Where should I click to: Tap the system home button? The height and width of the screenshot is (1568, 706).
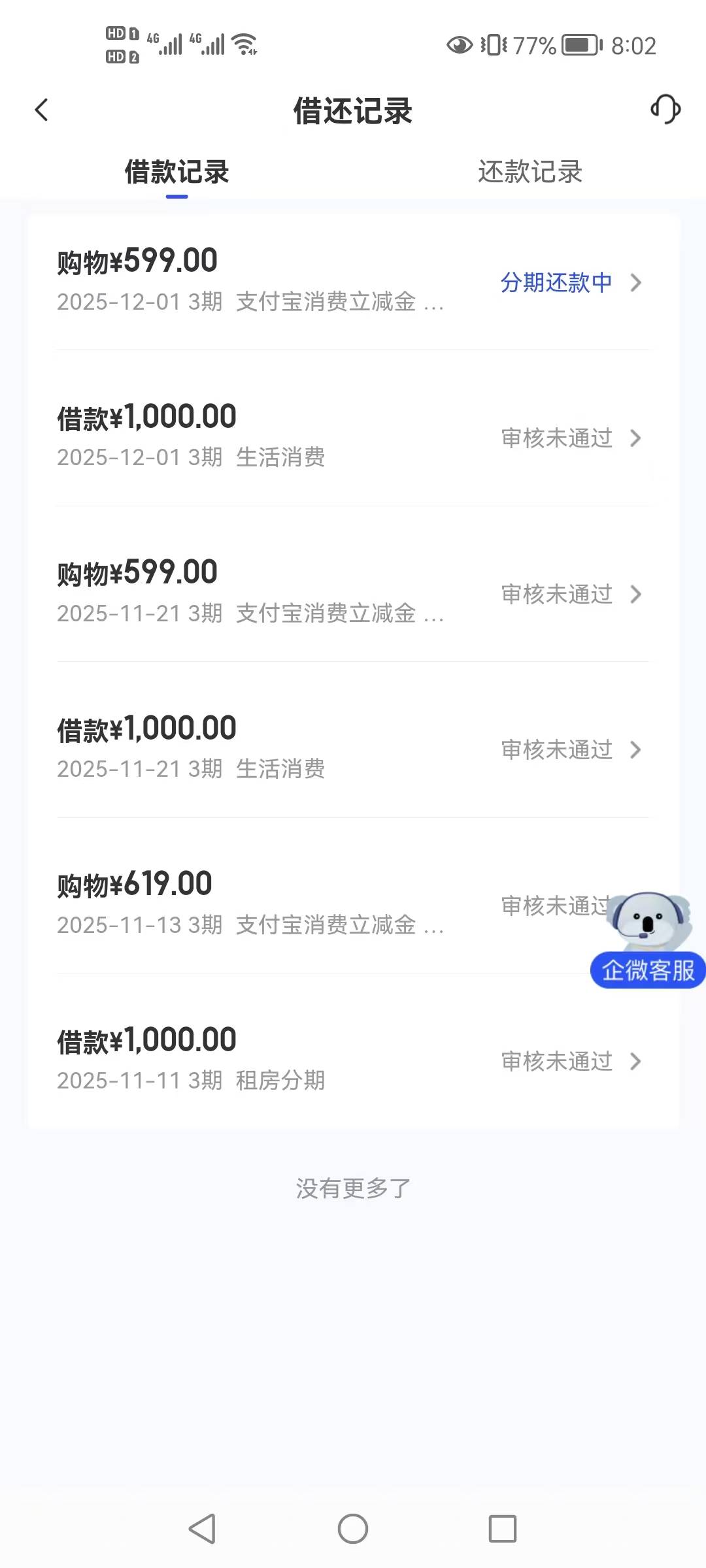pyautogui.click(x=353, y=1529)
